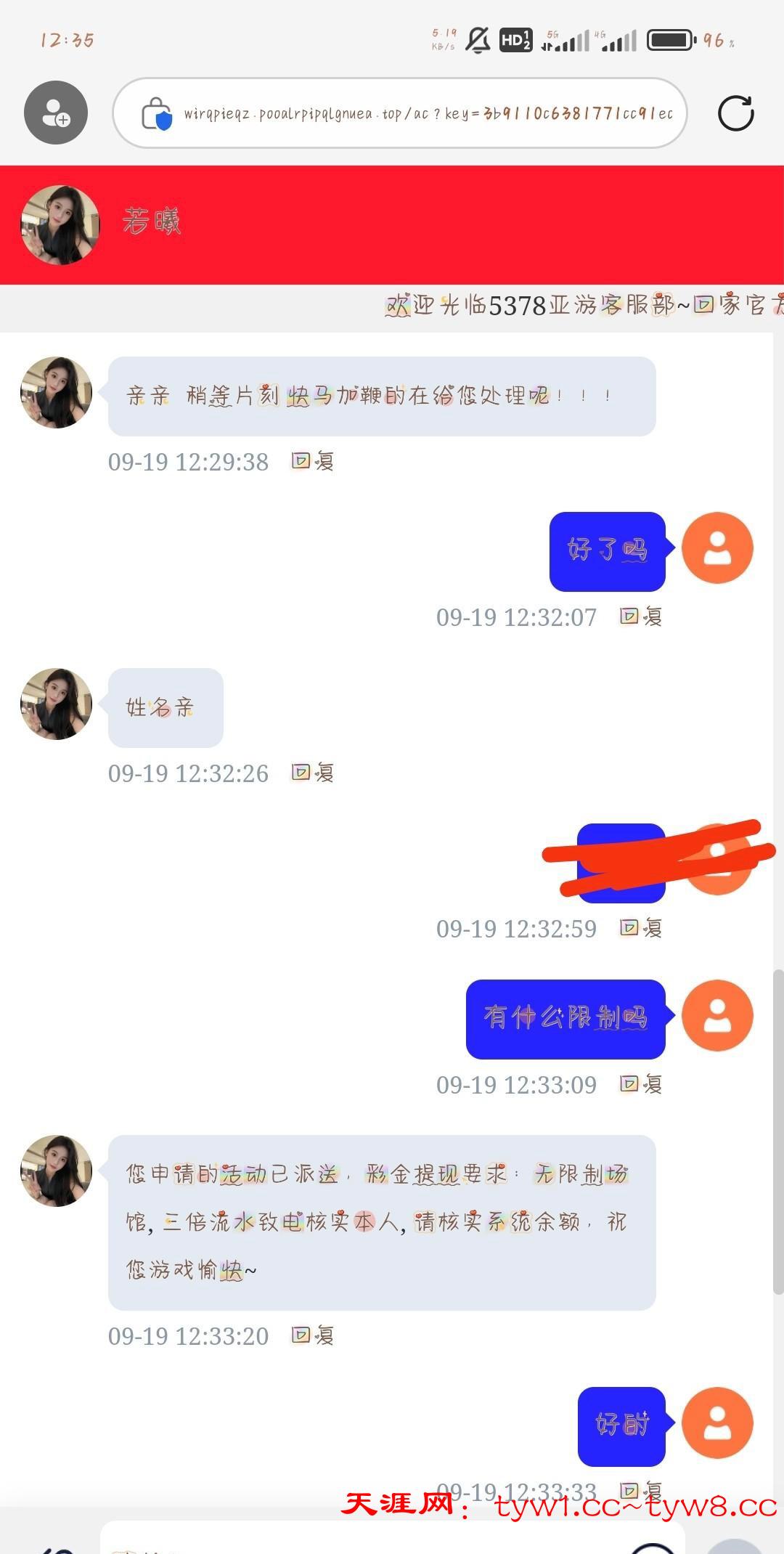Reply to the message sent at 12:29:38
This screenshot has height=1554, width=784.
(313, 462)
